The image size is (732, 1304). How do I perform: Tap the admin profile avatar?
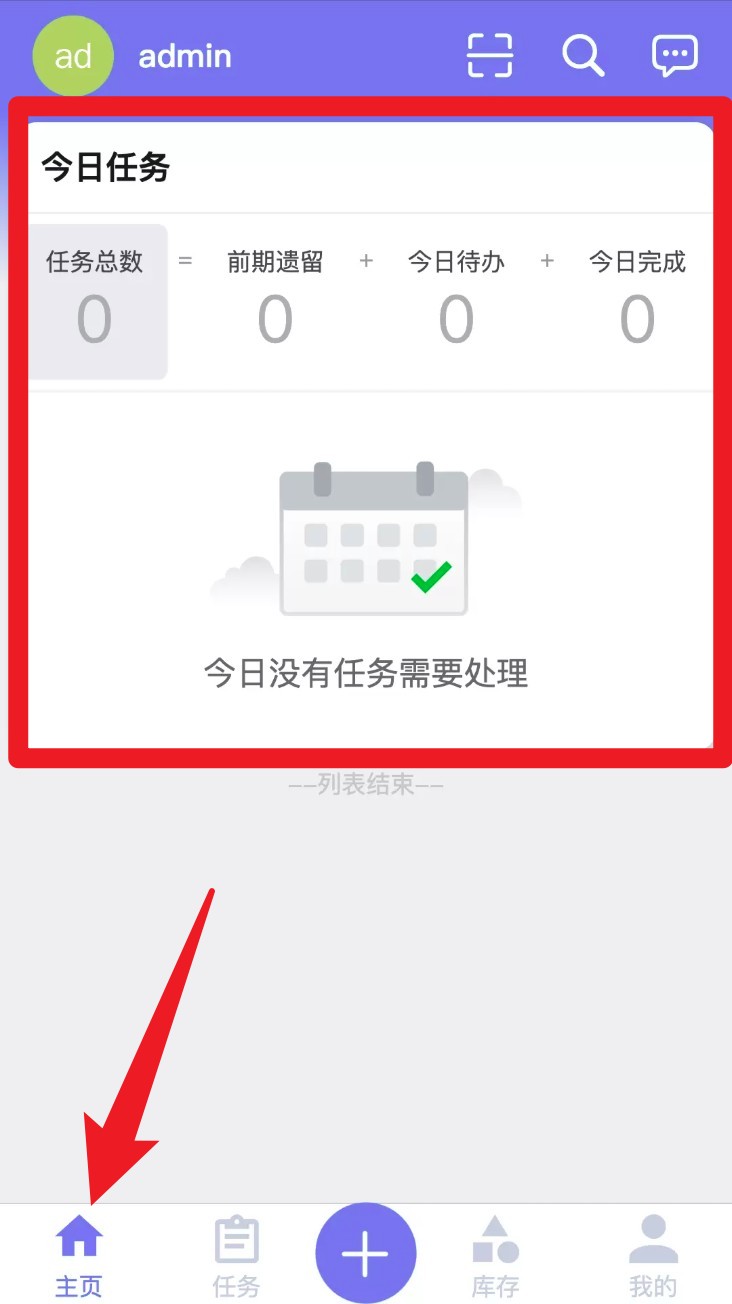(73, 56)
